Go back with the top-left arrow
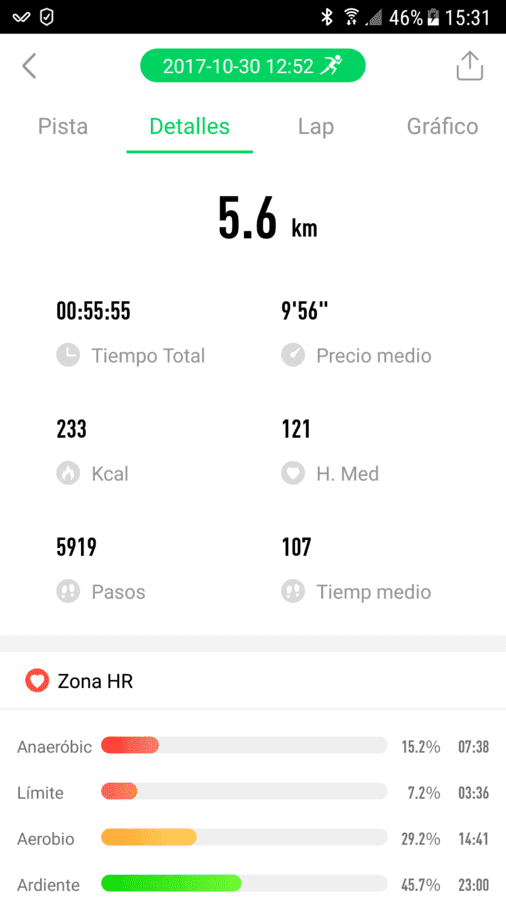506x900 pixels. [29, 66]
